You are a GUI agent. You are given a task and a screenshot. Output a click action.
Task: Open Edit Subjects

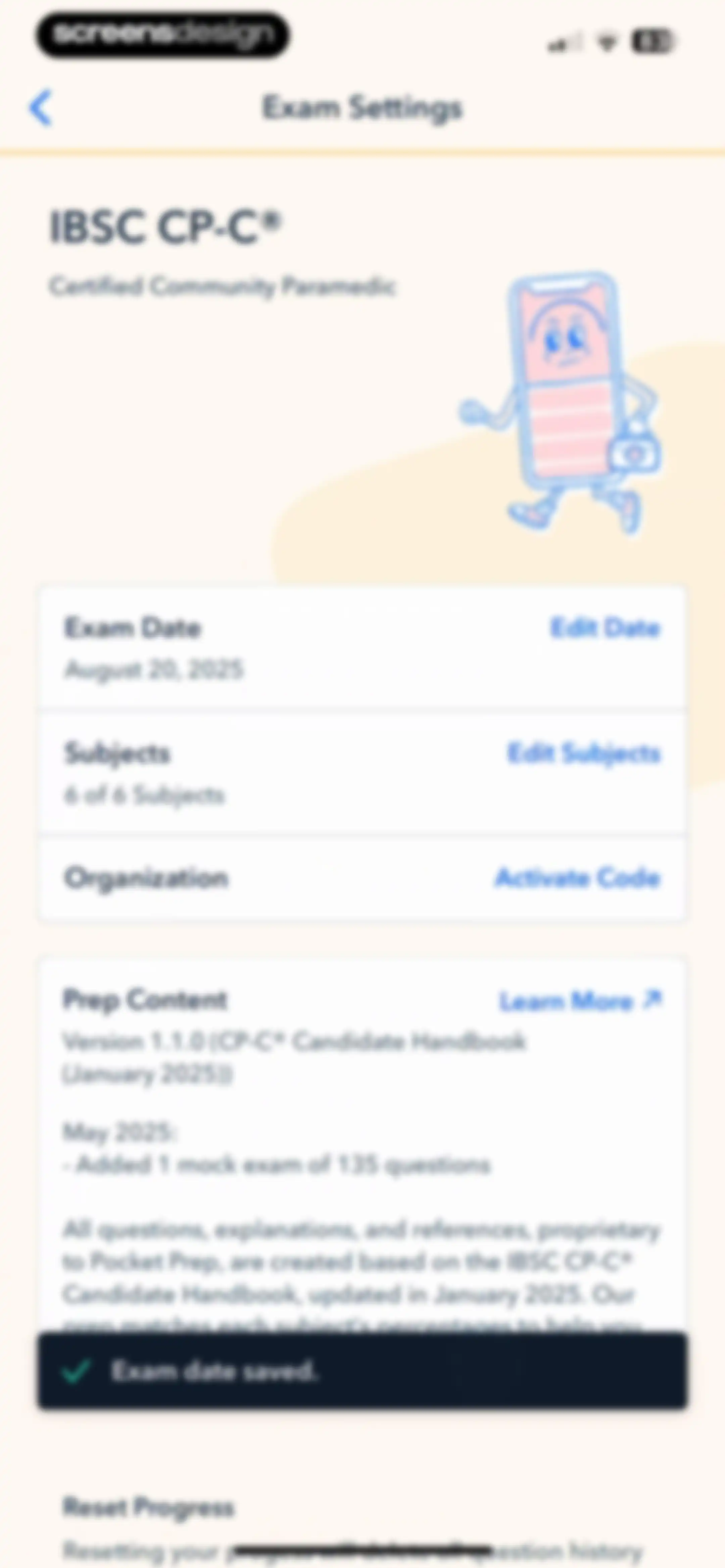tap(584, 753)
